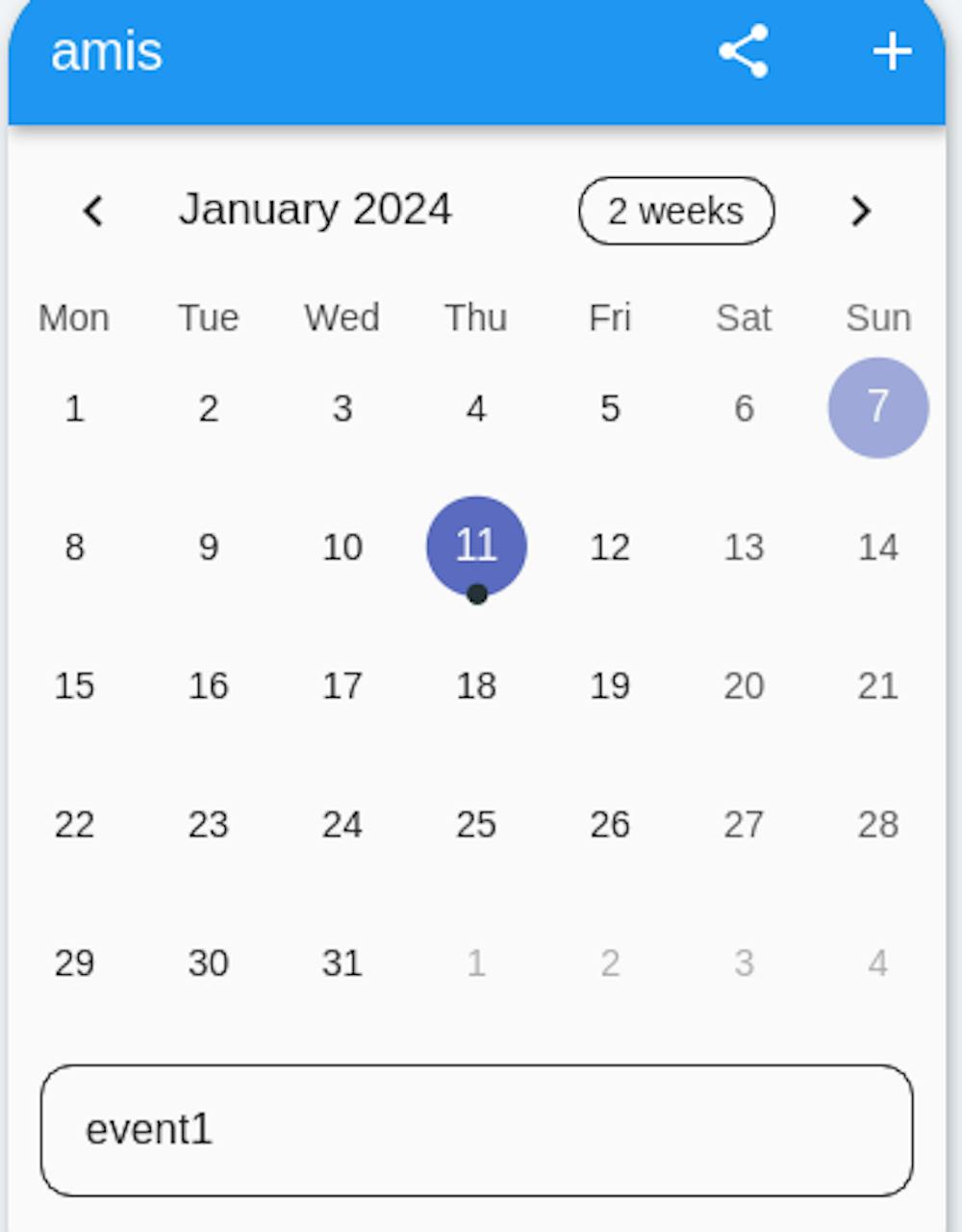Switch view by clicking the Mon column header

74,318
